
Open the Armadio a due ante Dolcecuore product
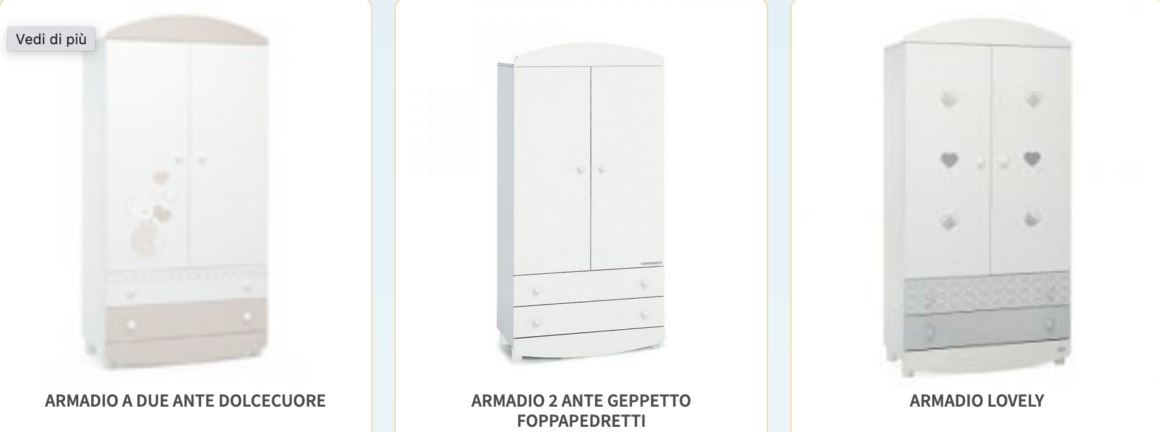coord(185,401)
